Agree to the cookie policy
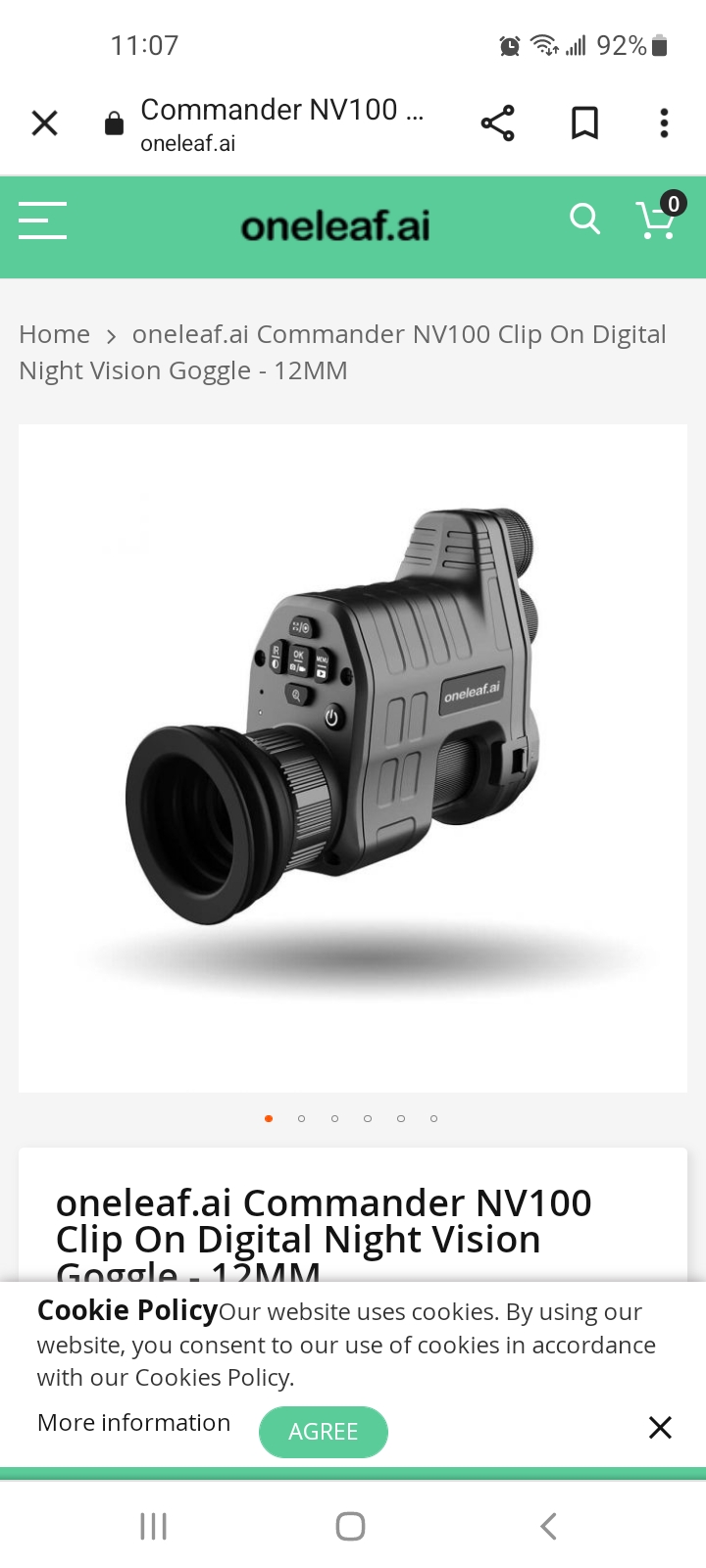 323,1432
